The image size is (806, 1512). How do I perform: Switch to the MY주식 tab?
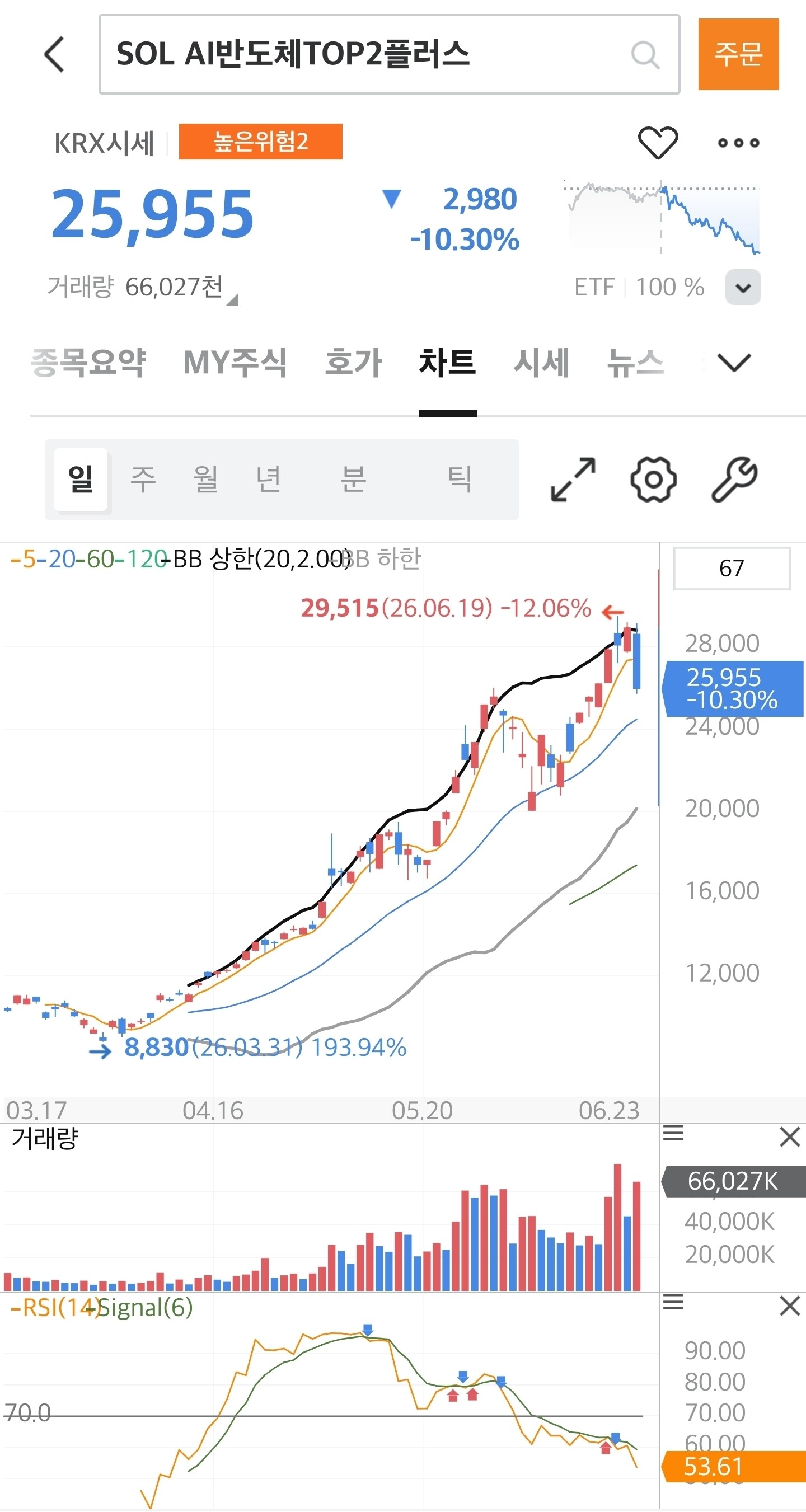pos(235,362)
